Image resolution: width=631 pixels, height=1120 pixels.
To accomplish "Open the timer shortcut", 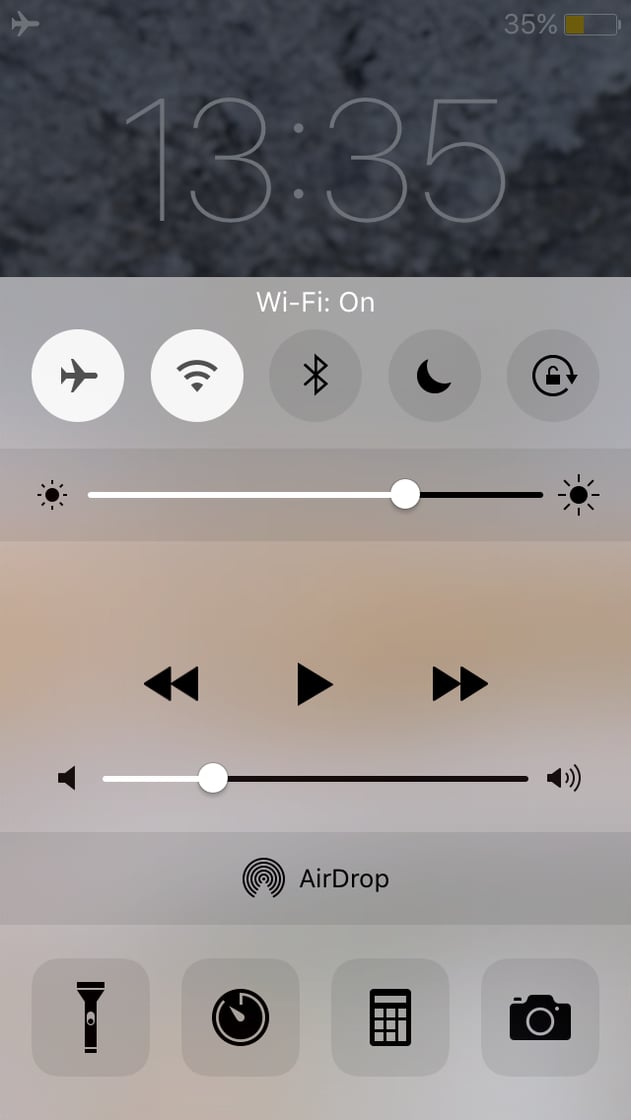I will click(x=240, y=1017).
